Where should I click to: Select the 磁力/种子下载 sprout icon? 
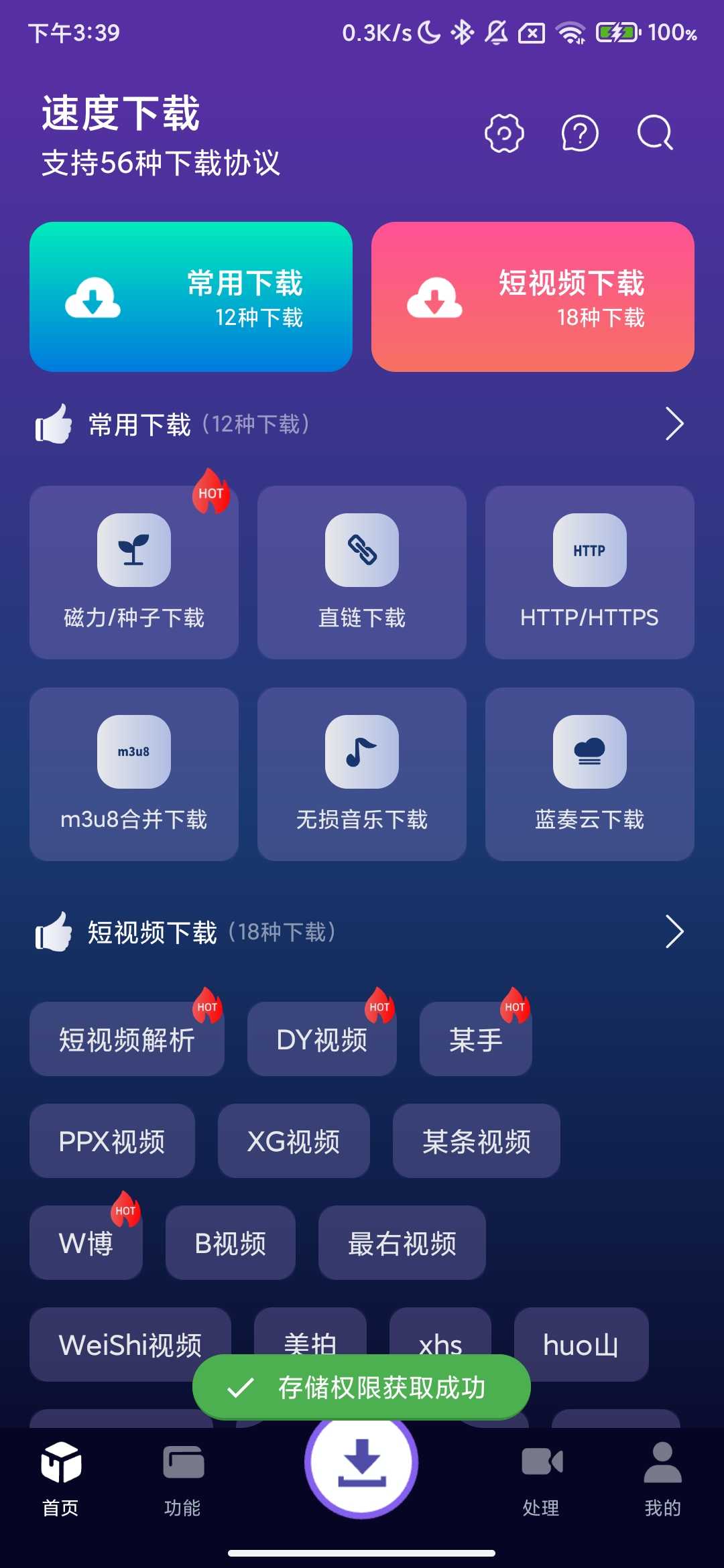click(x=133, y=549)
